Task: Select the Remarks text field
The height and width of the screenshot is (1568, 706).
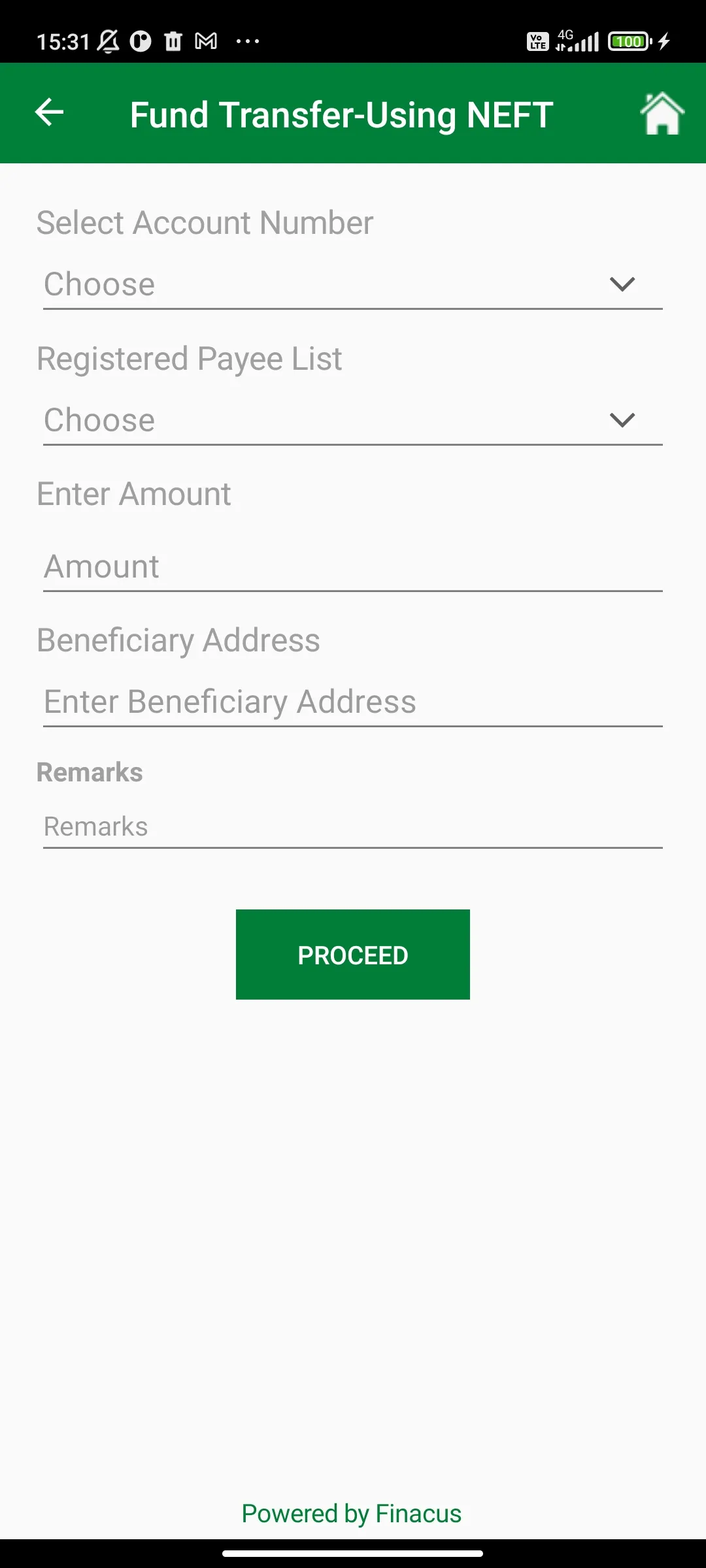Action: click(x=353, y=827)
